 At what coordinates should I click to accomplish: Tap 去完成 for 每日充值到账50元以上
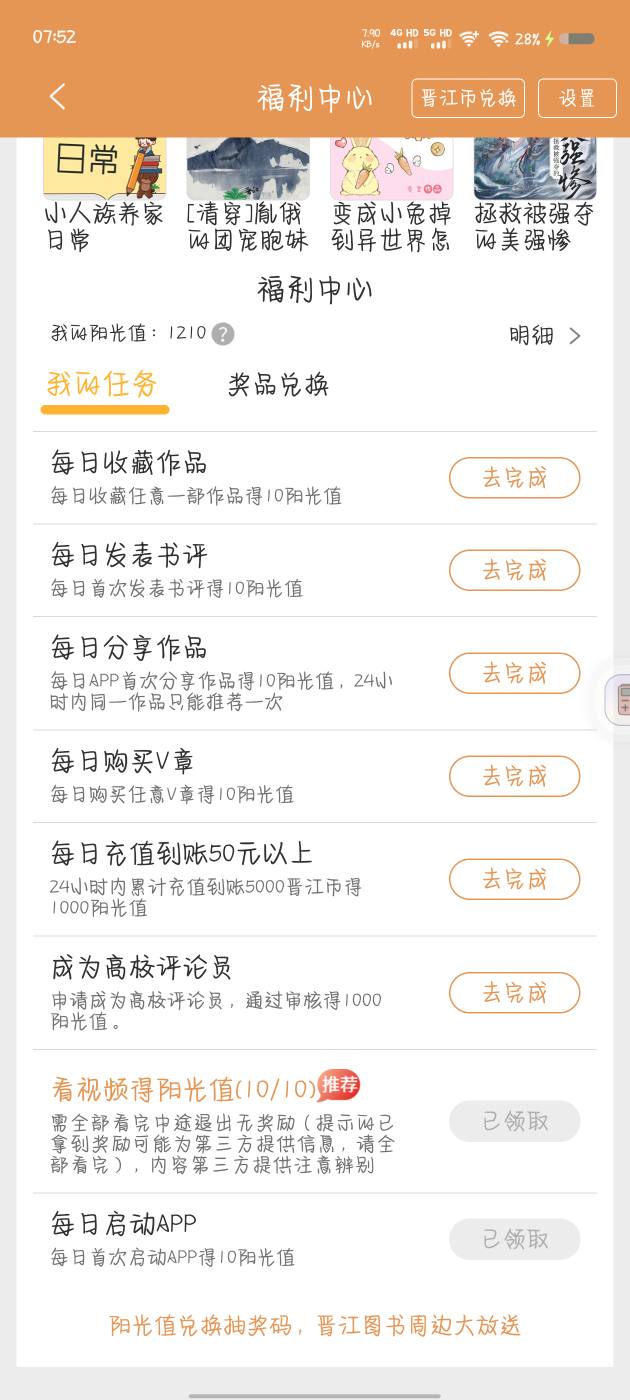point(514,879)
